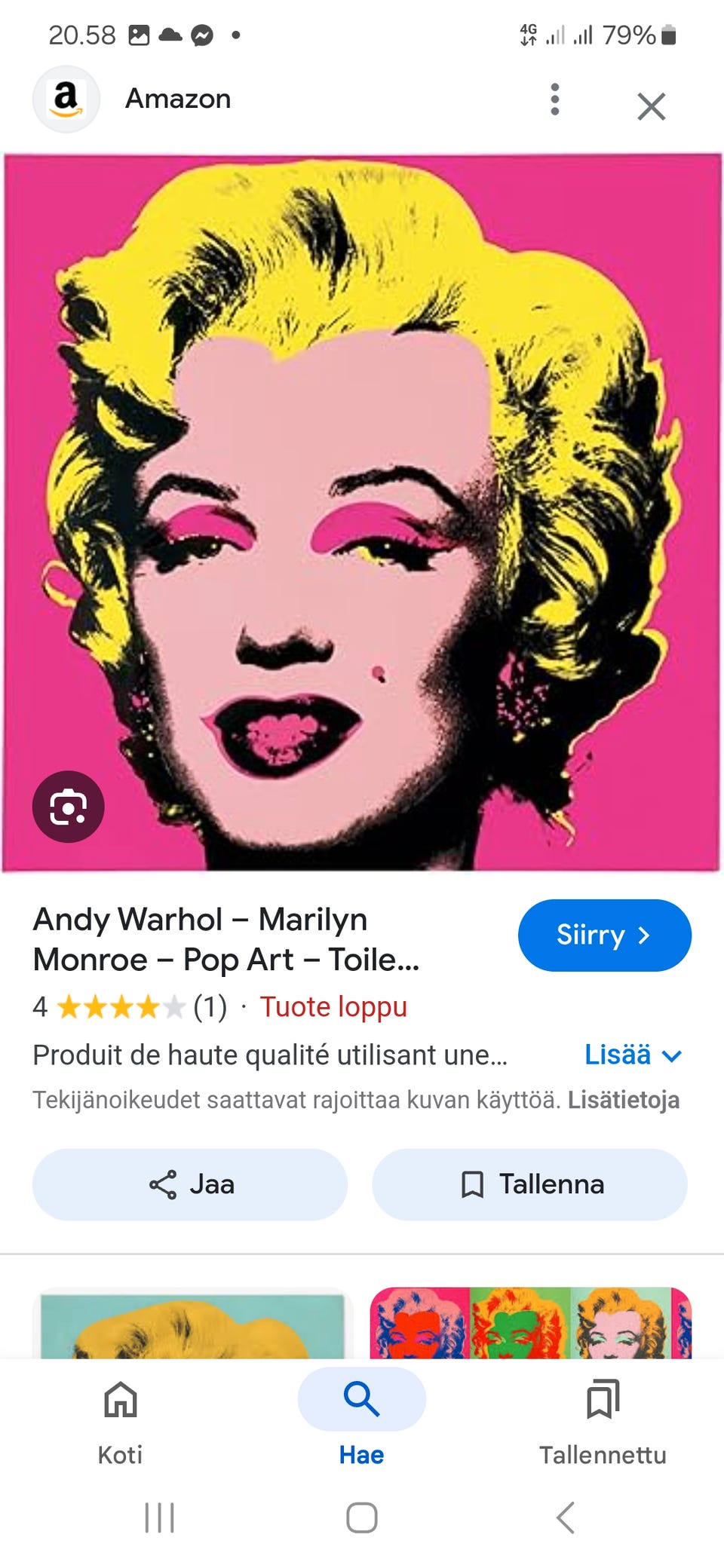Image resolution: width=724 pixels, height=1568 pixels.
Task: Expand description with Lisää
Action: click(x=633, y=1055)
